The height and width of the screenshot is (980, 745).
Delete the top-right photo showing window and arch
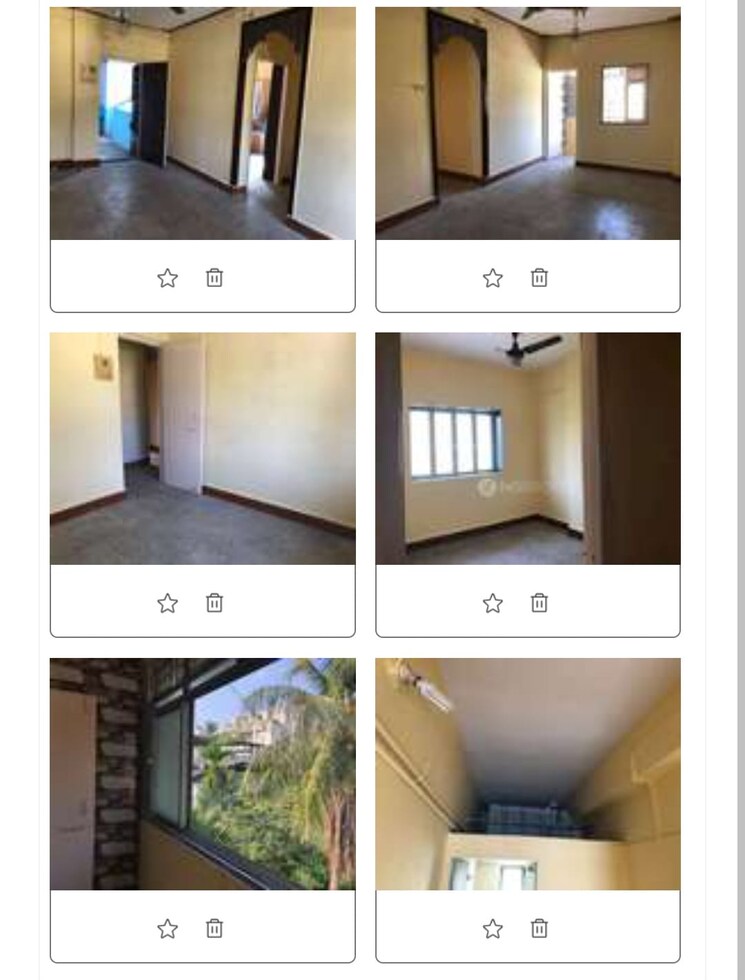tap(539, 277)
